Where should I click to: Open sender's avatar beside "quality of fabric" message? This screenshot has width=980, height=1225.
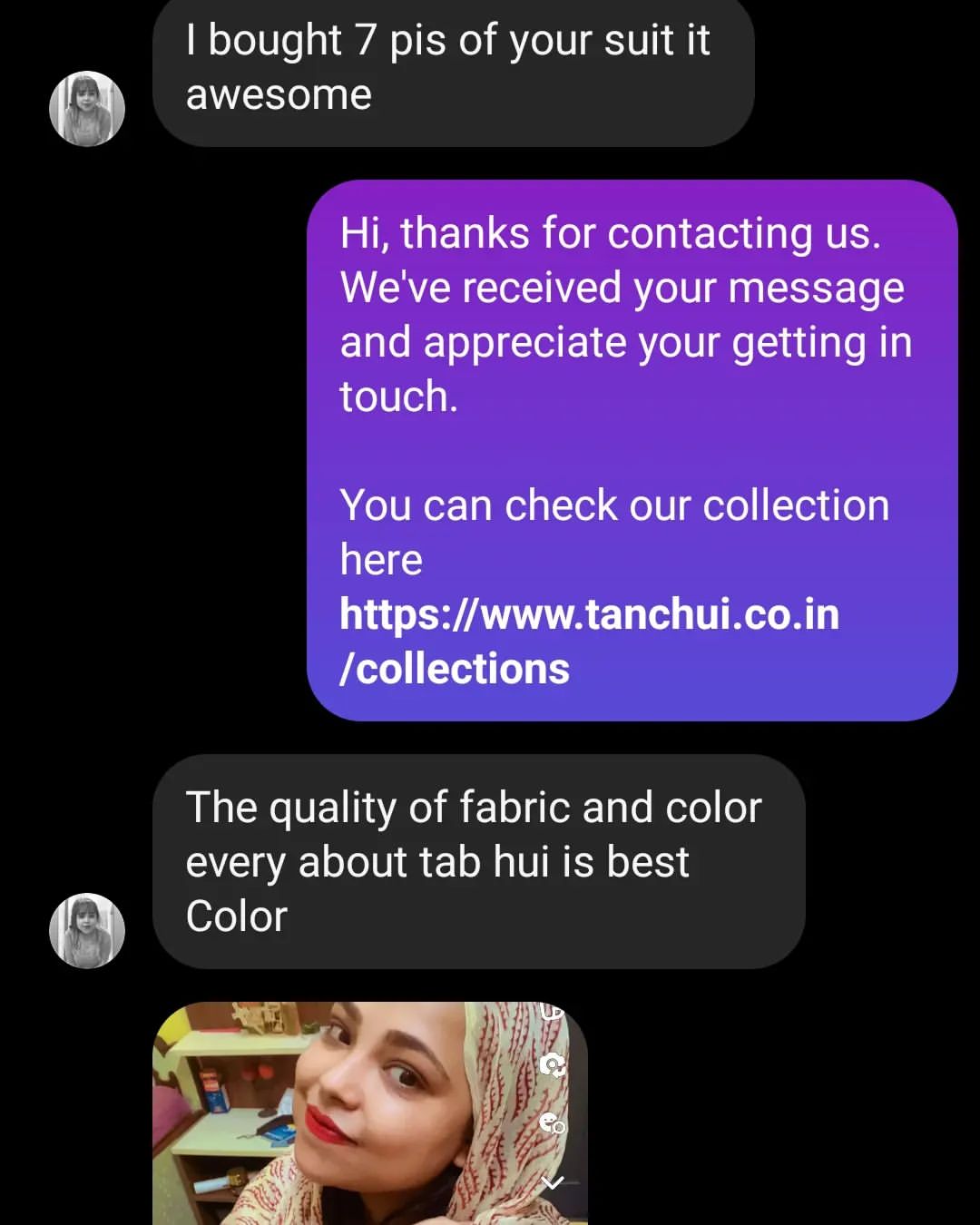87,930
